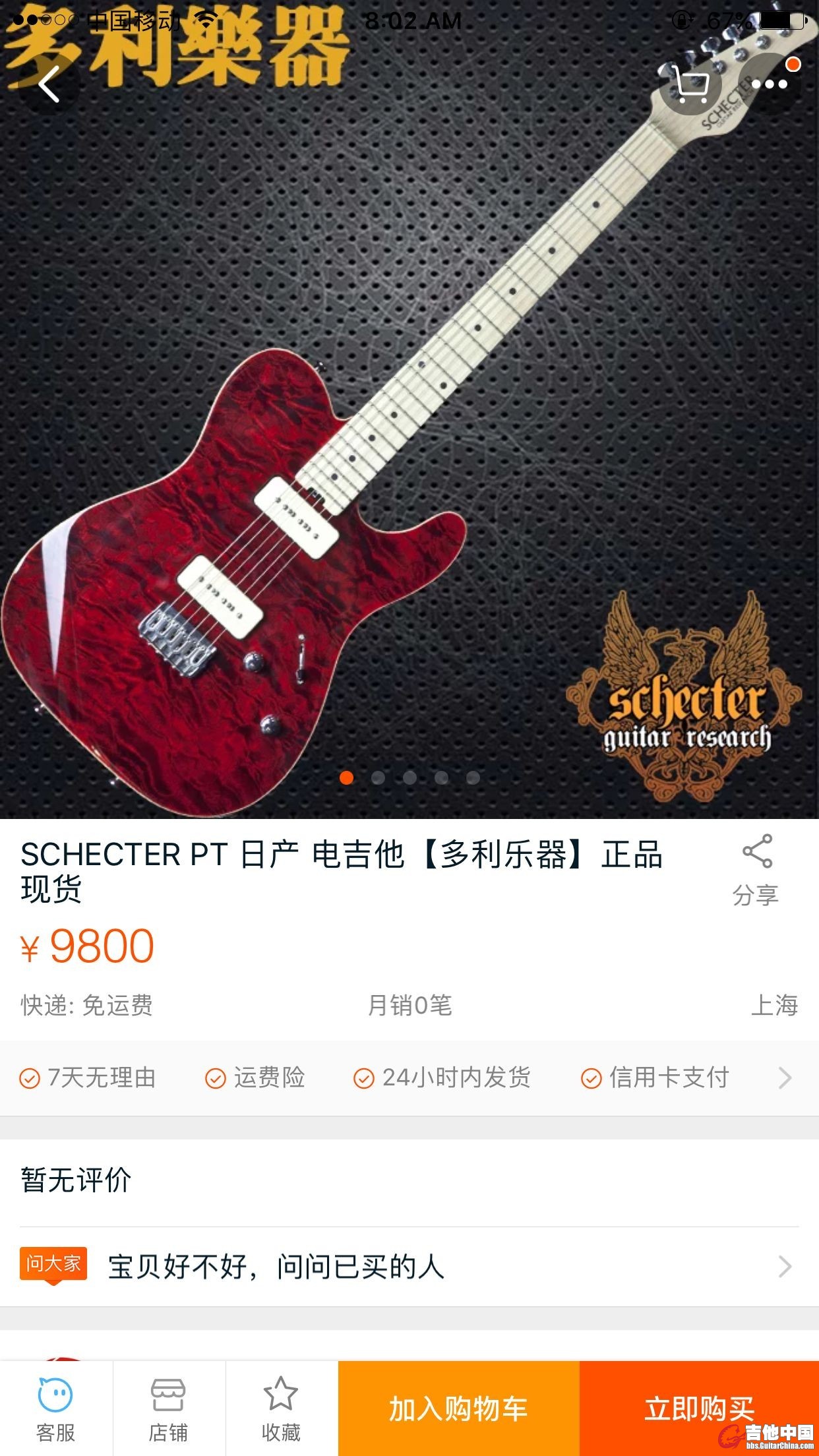Visit the store via 店铺

[169, 1409]
